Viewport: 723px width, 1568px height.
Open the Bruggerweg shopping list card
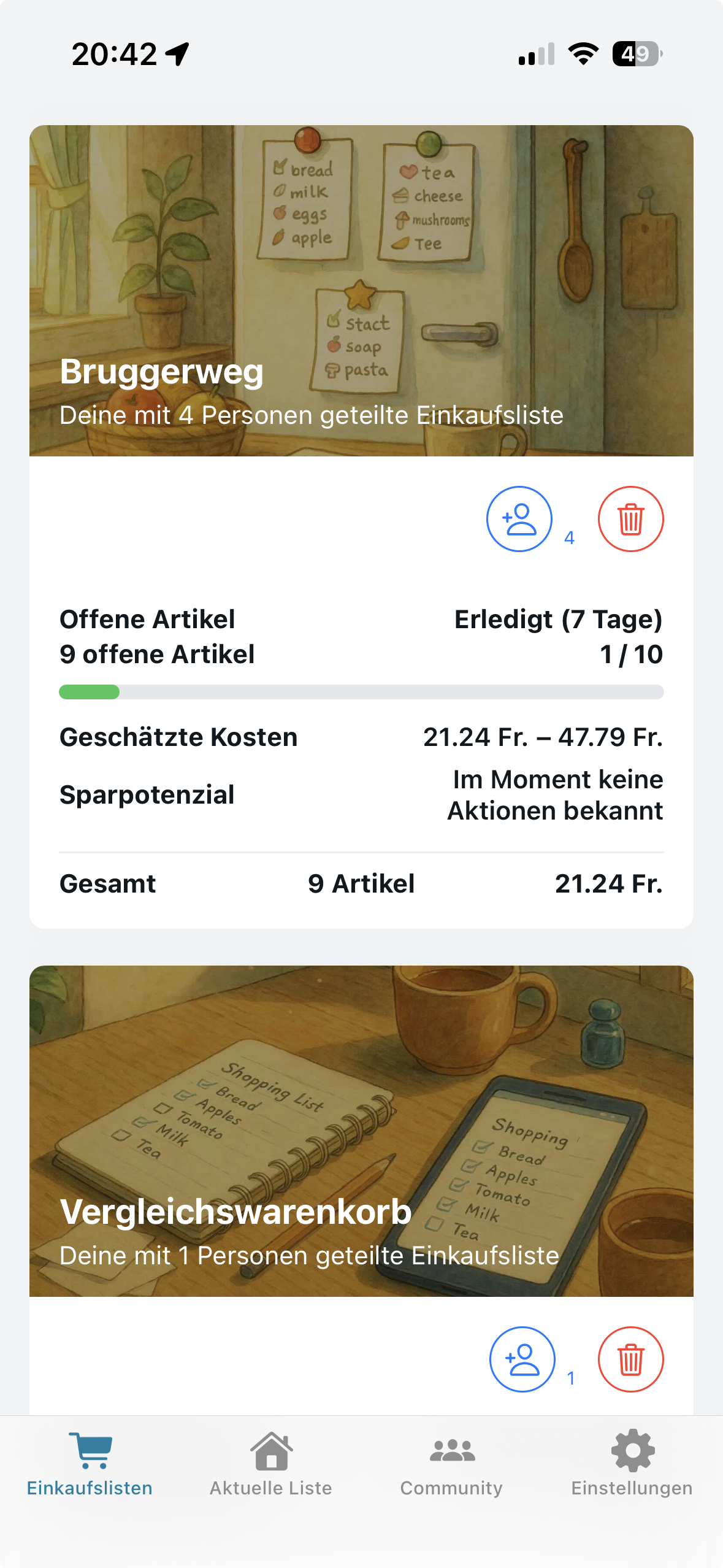[361, 288]
